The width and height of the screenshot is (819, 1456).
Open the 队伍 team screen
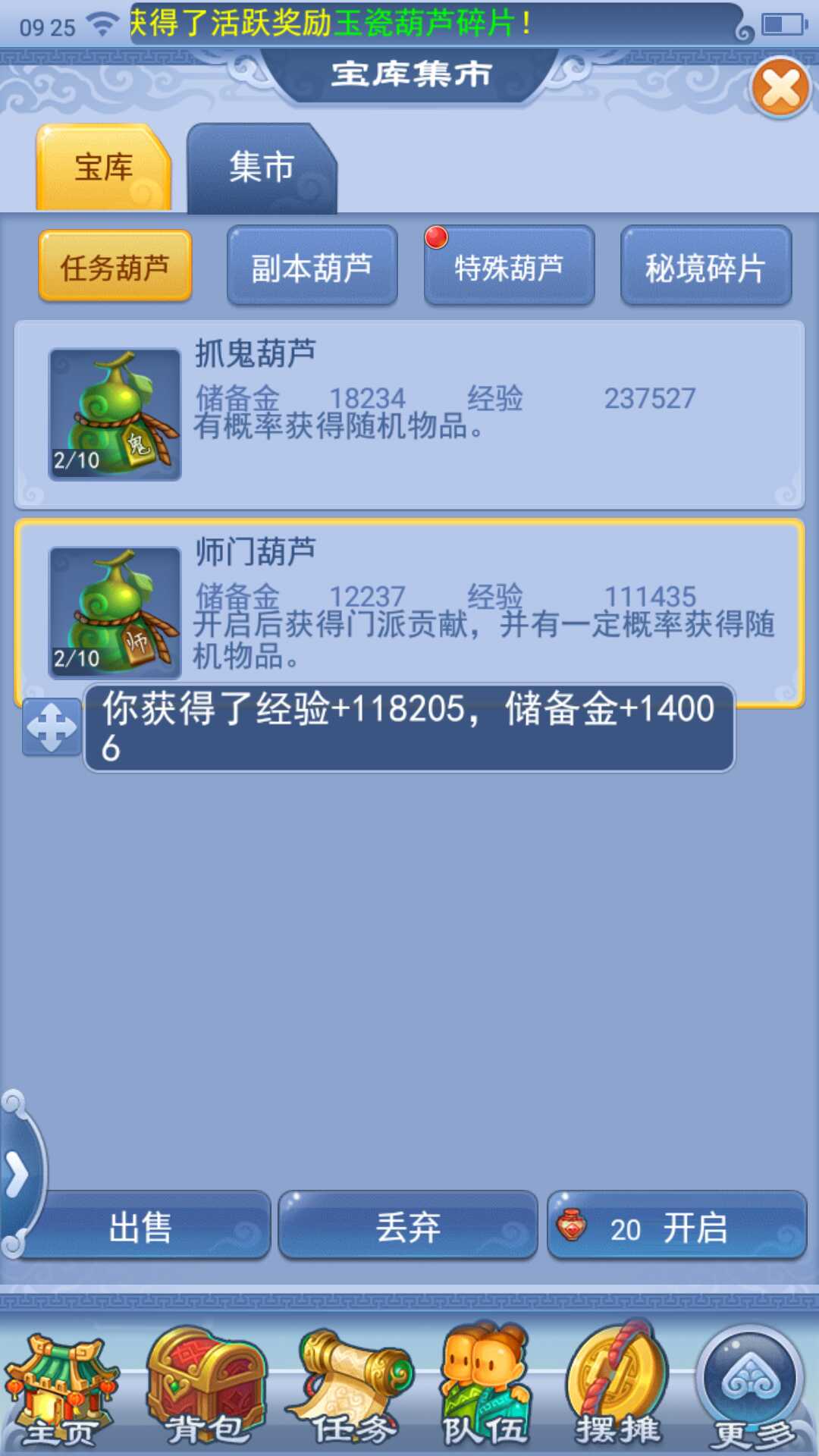point(485,1392)
